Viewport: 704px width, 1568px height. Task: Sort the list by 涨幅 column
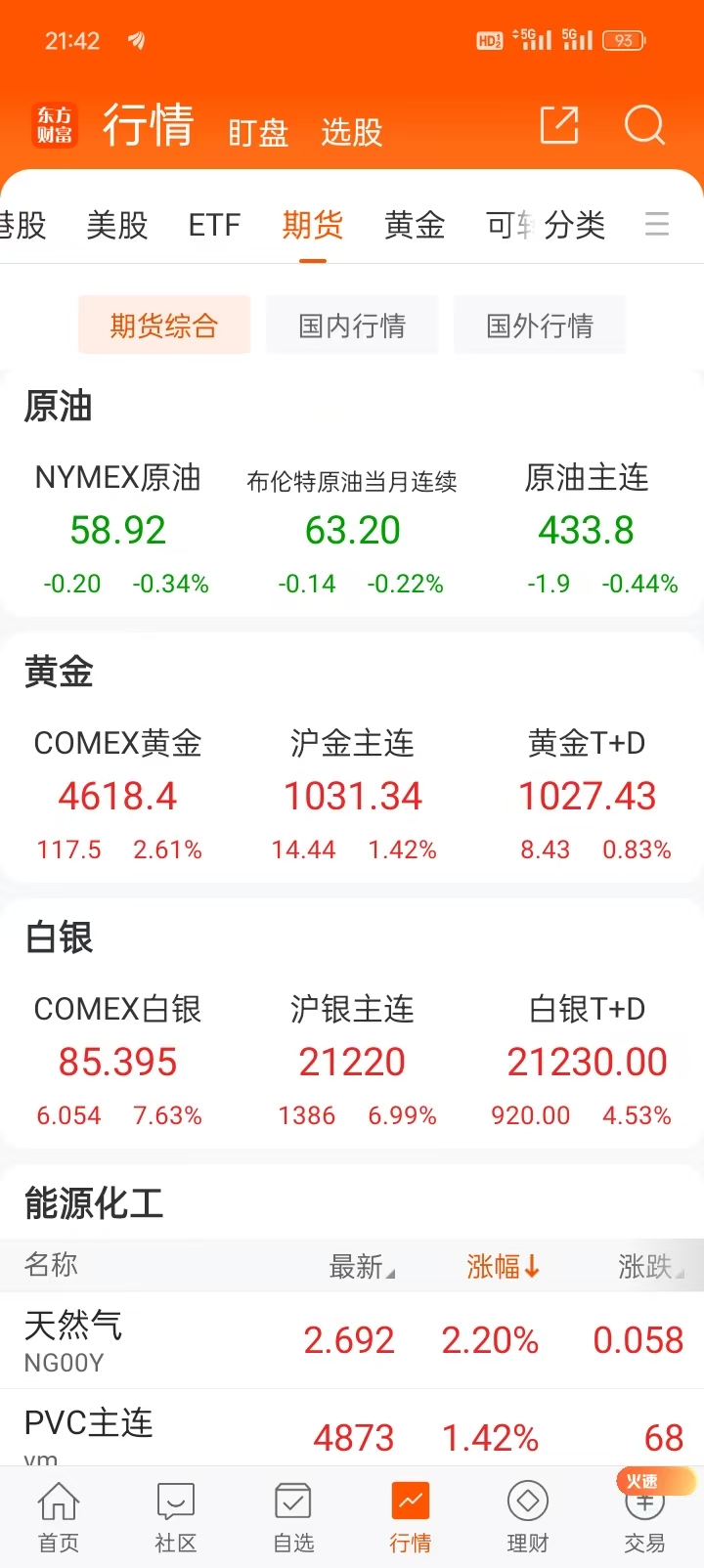click(503, 1267)
